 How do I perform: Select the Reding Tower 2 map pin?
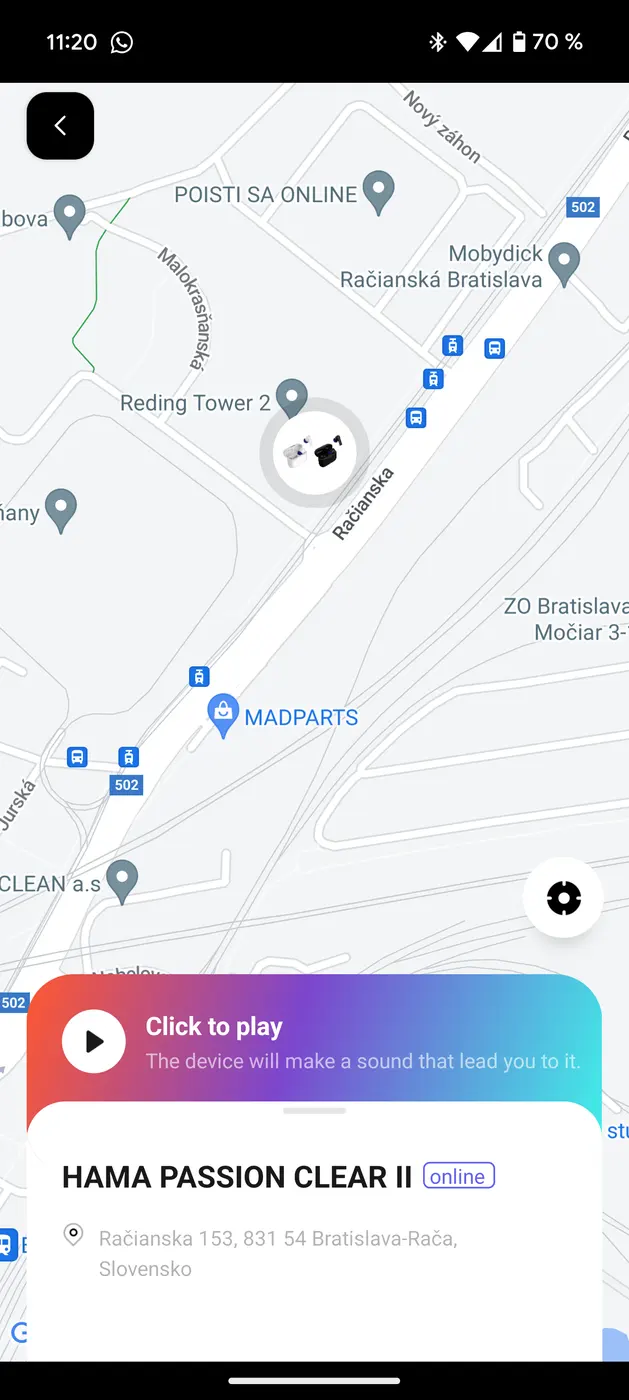[x=291, y=397]
